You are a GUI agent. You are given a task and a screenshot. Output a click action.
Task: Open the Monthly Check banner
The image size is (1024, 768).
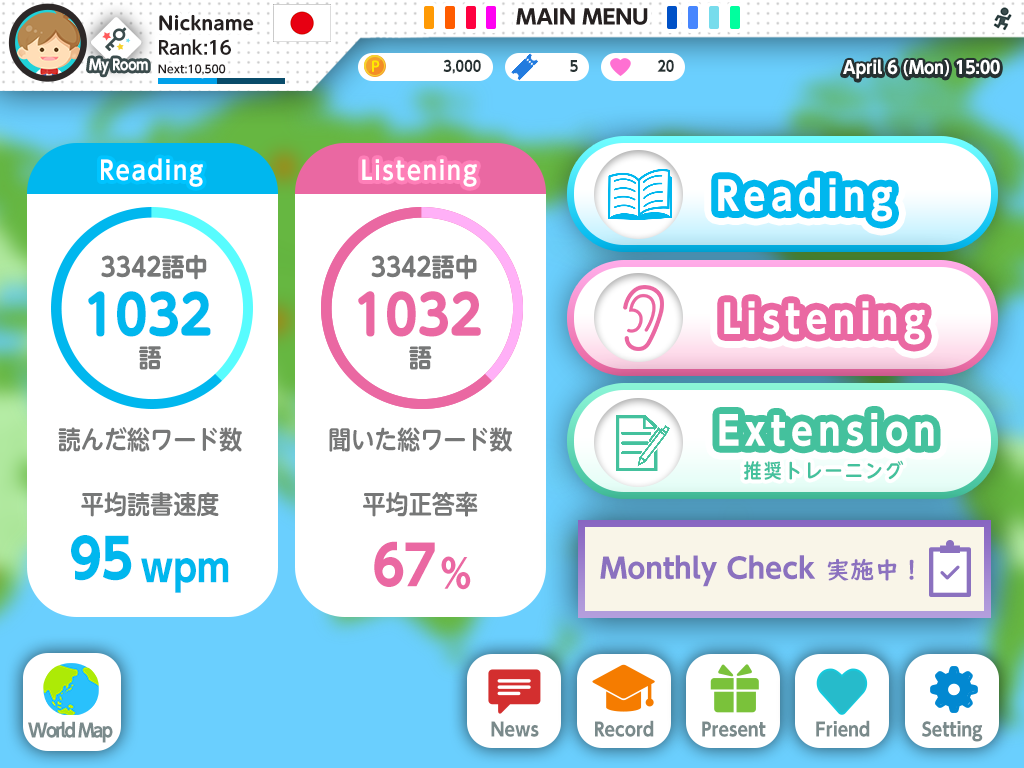tap(784, 568)
